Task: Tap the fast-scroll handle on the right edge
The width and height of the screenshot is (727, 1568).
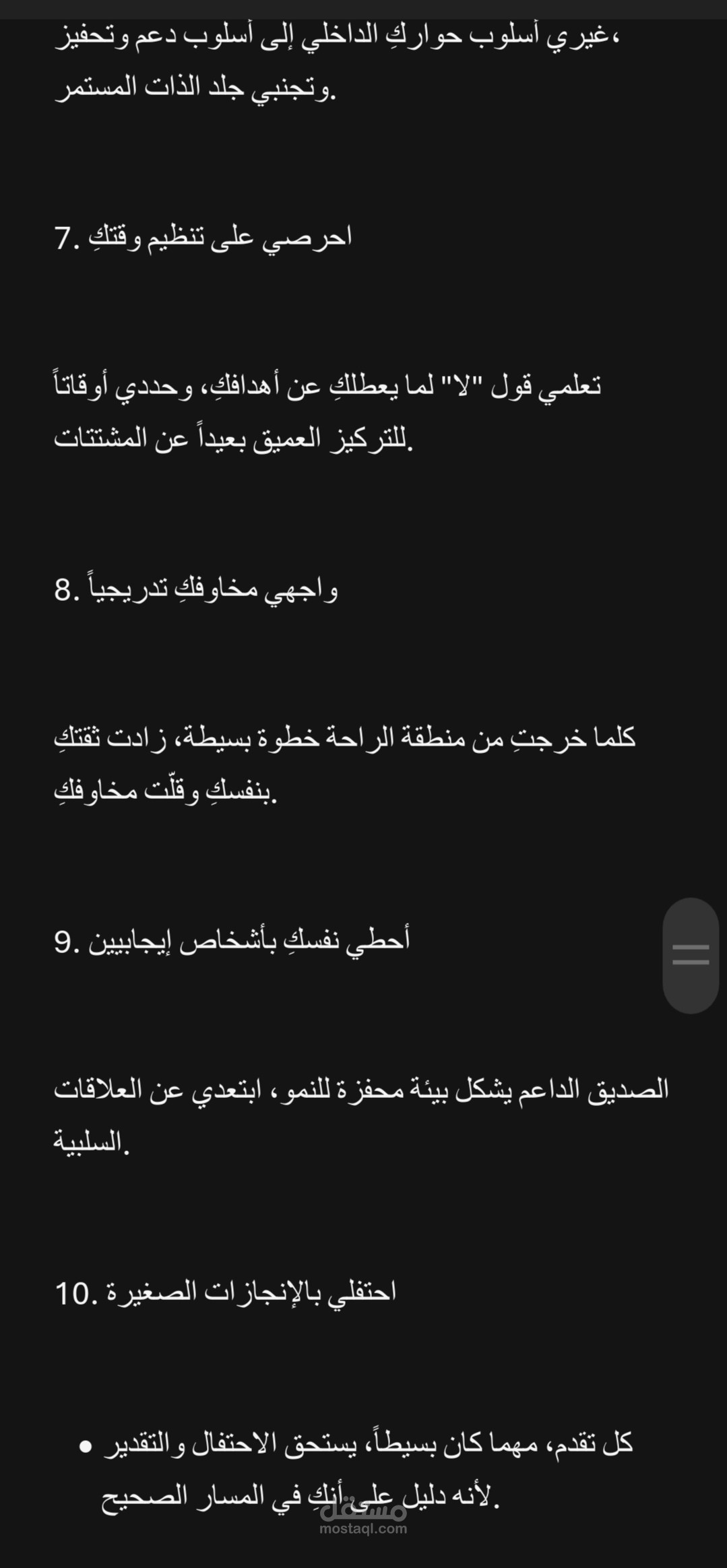Action: click(691, 955)
